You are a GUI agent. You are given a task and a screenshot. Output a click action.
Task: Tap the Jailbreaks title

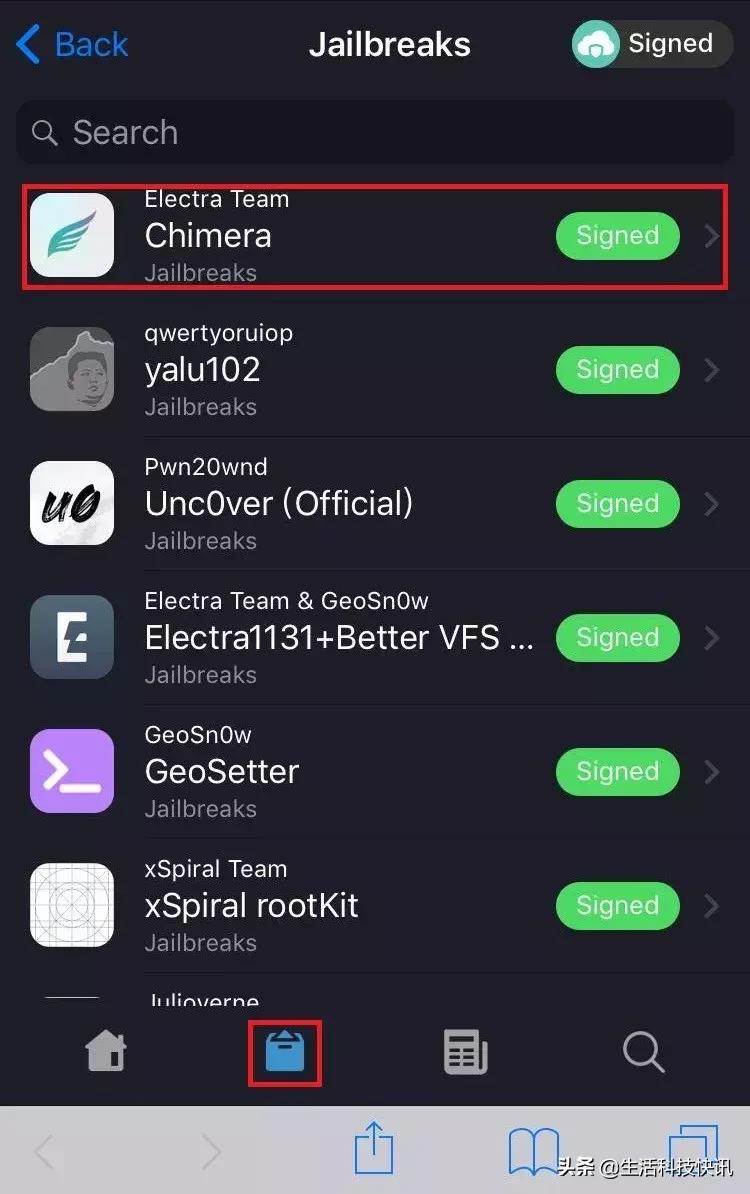coord(390,44)
